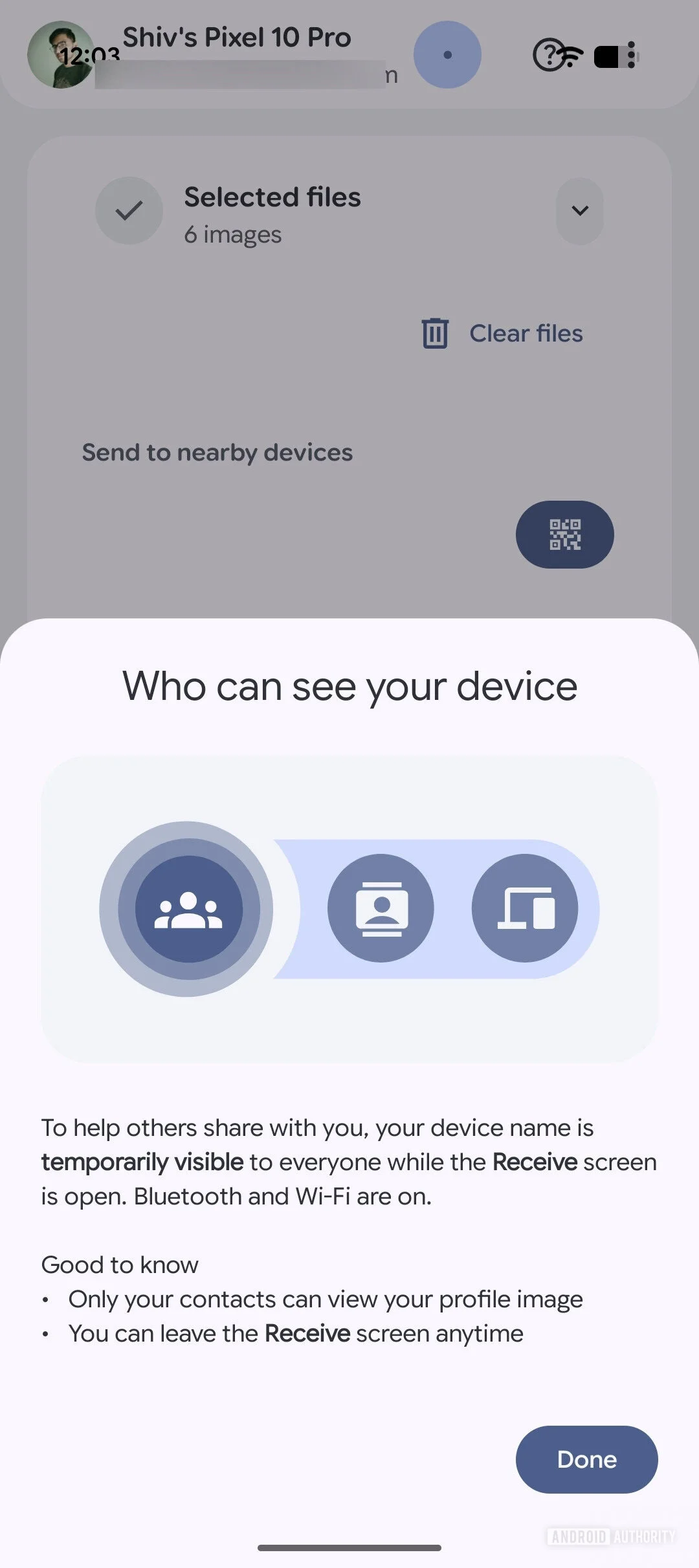Open Shiv's profile picture
Image resolution: width=699 pixels, height=1568 pixels.
(60, 55)
